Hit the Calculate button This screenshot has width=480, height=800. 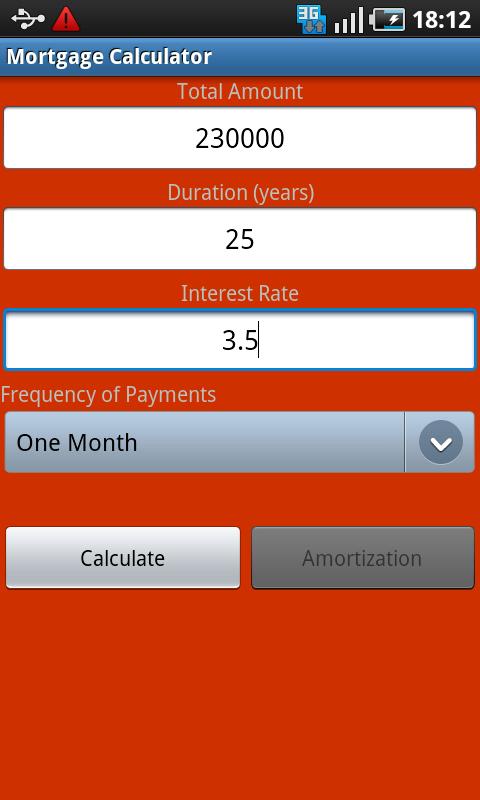click(123, 558)
